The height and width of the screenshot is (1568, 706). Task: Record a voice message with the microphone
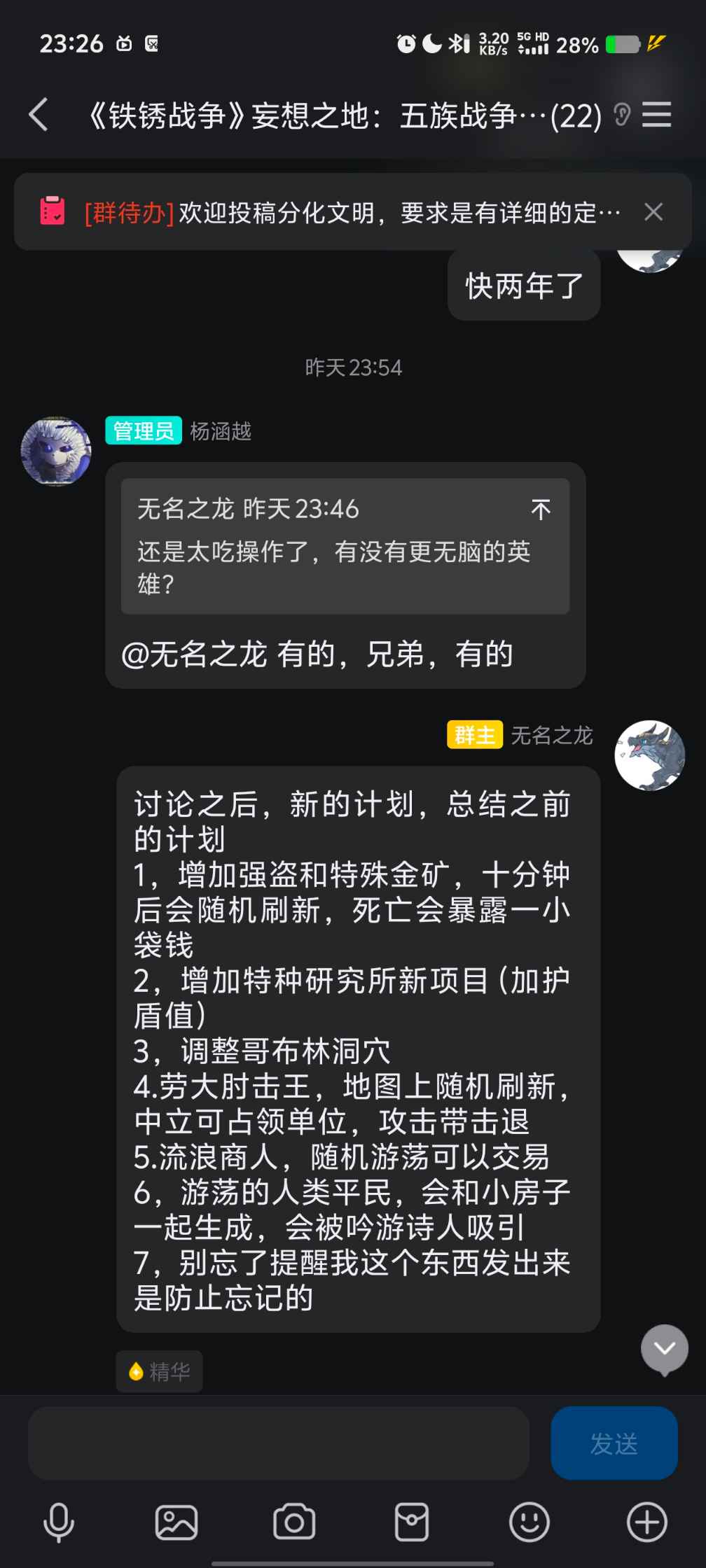click(x=59, y=1522)
